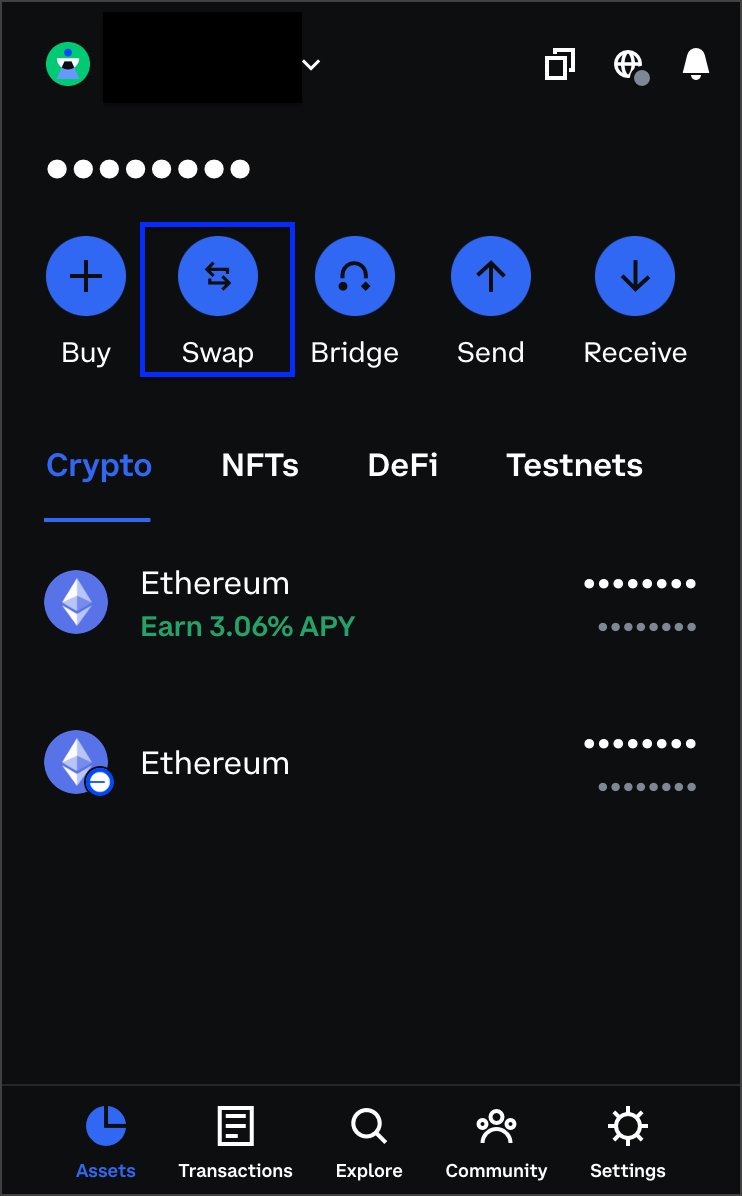Viewport: 742px width, 1196px height.
Task: View the Testnets tab
Action: pyautogui.click(x=574, y=465)
